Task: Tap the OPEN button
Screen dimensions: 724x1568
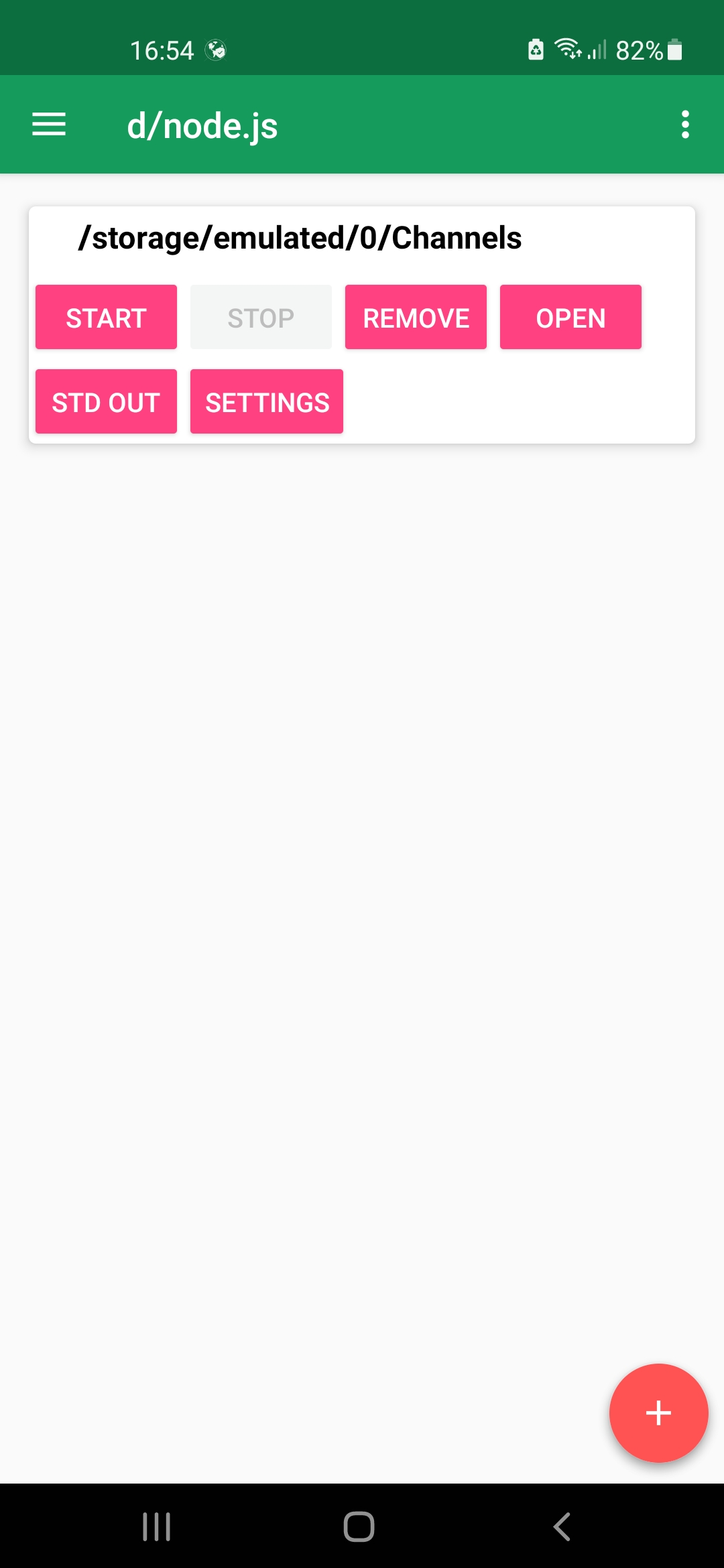Action: 570,317
